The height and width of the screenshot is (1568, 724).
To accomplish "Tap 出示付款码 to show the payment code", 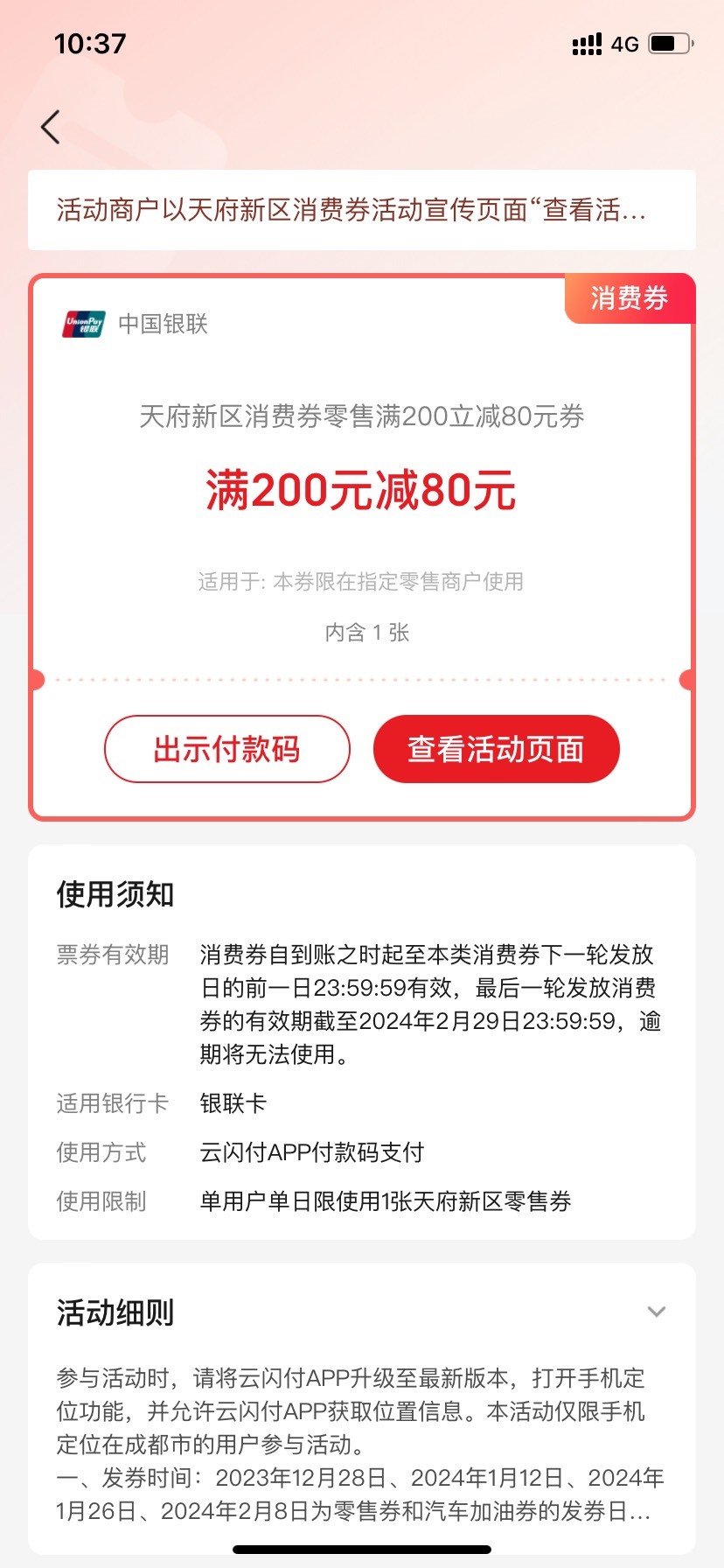I will 227,749.
